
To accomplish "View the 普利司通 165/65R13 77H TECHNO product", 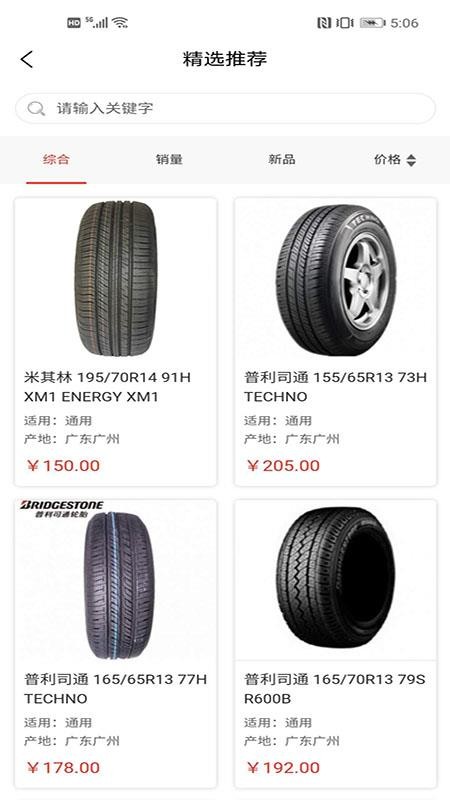I will 116,644.
